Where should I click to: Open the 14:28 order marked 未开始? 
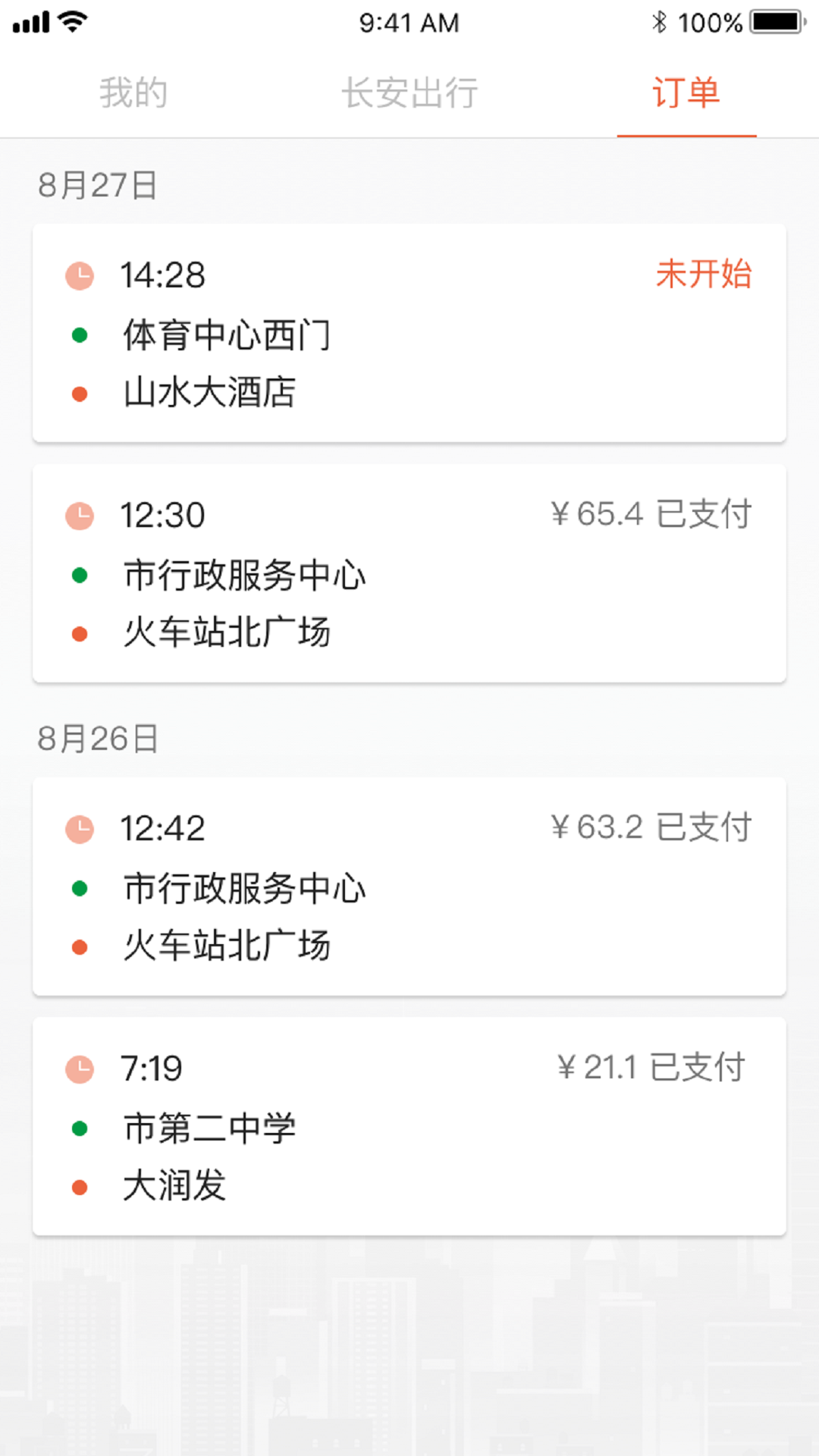click(409, 333)
